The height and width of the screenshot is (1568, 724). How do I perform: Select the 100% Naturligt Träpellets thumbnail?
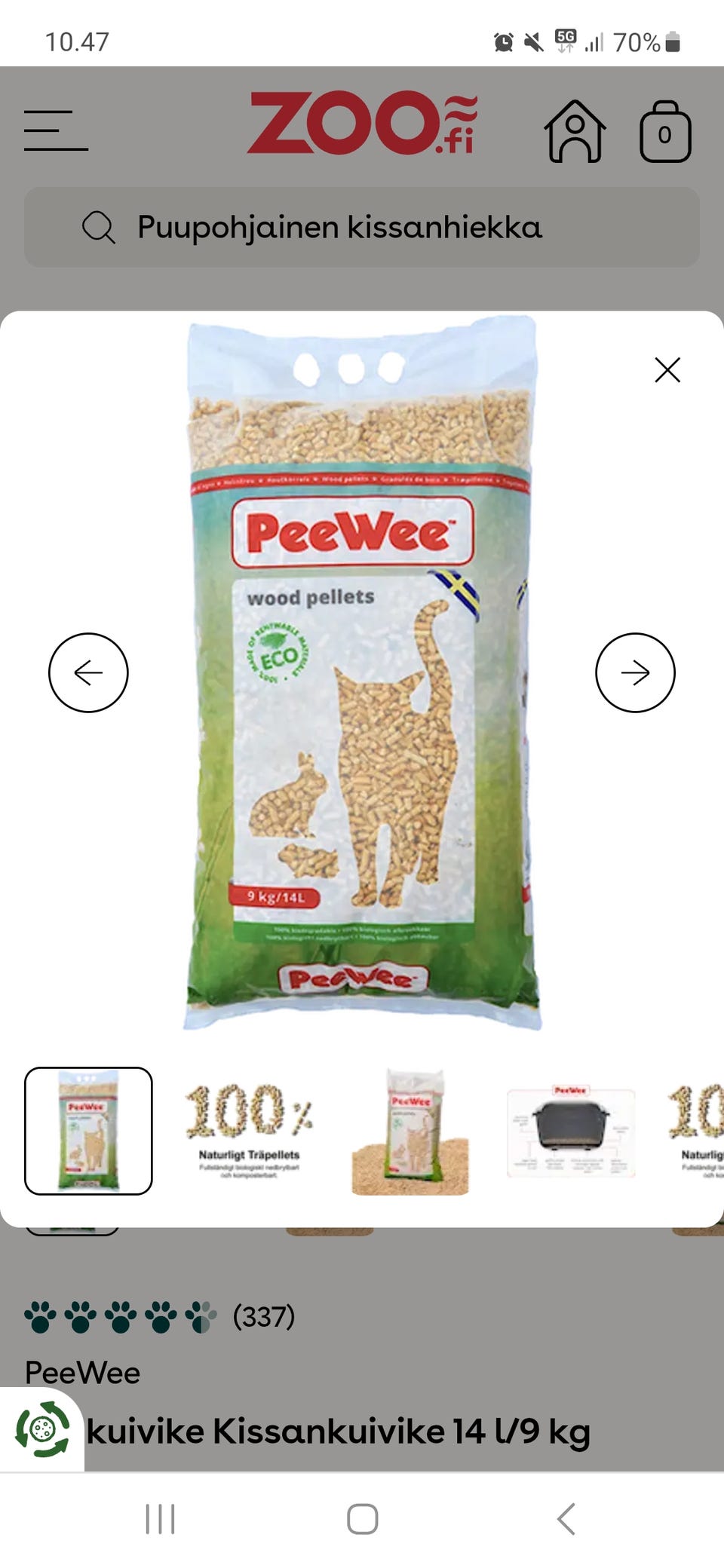[249, 1131]
